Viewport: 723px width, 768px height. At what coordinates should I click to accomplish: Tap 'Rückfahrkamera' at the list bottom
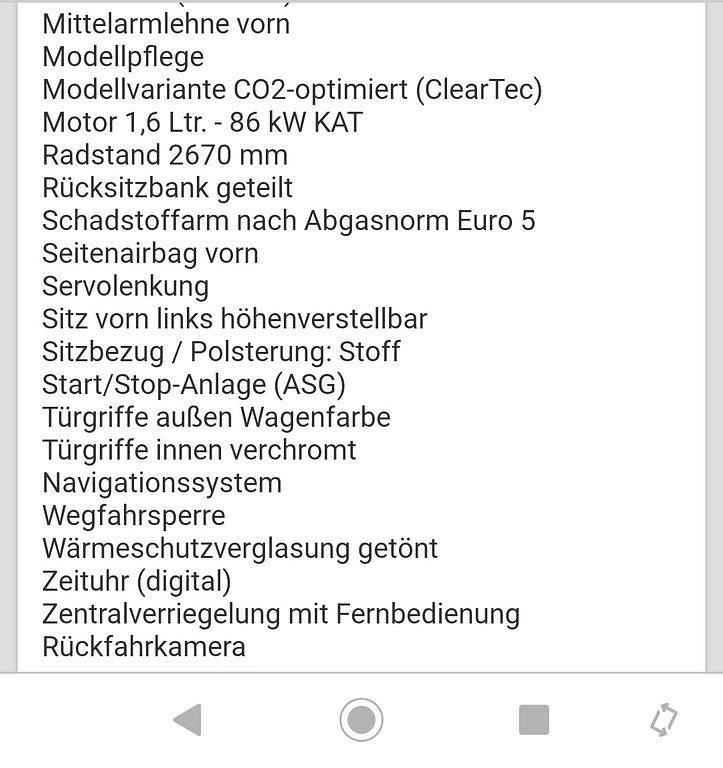[143, 647]
